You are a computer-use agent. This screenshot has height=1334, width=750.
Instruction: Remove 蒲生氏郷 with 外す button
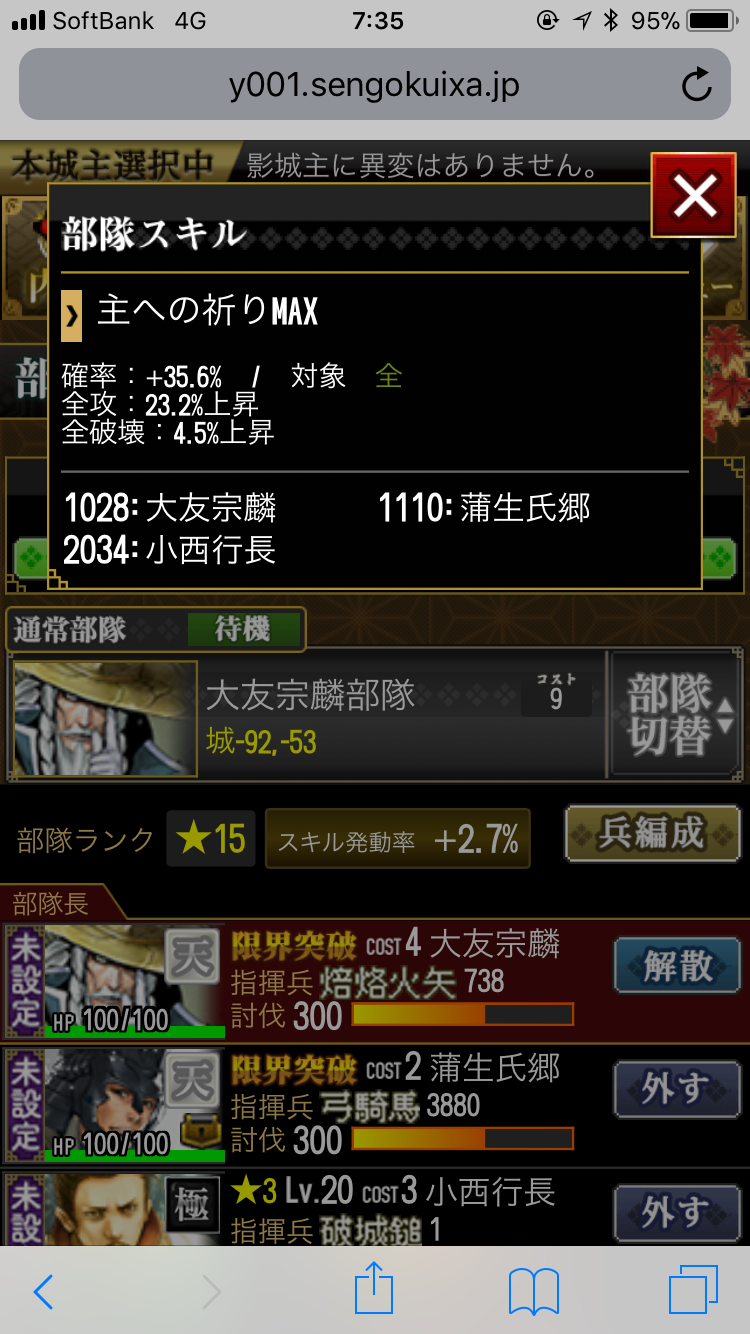tap(677, 1090)
